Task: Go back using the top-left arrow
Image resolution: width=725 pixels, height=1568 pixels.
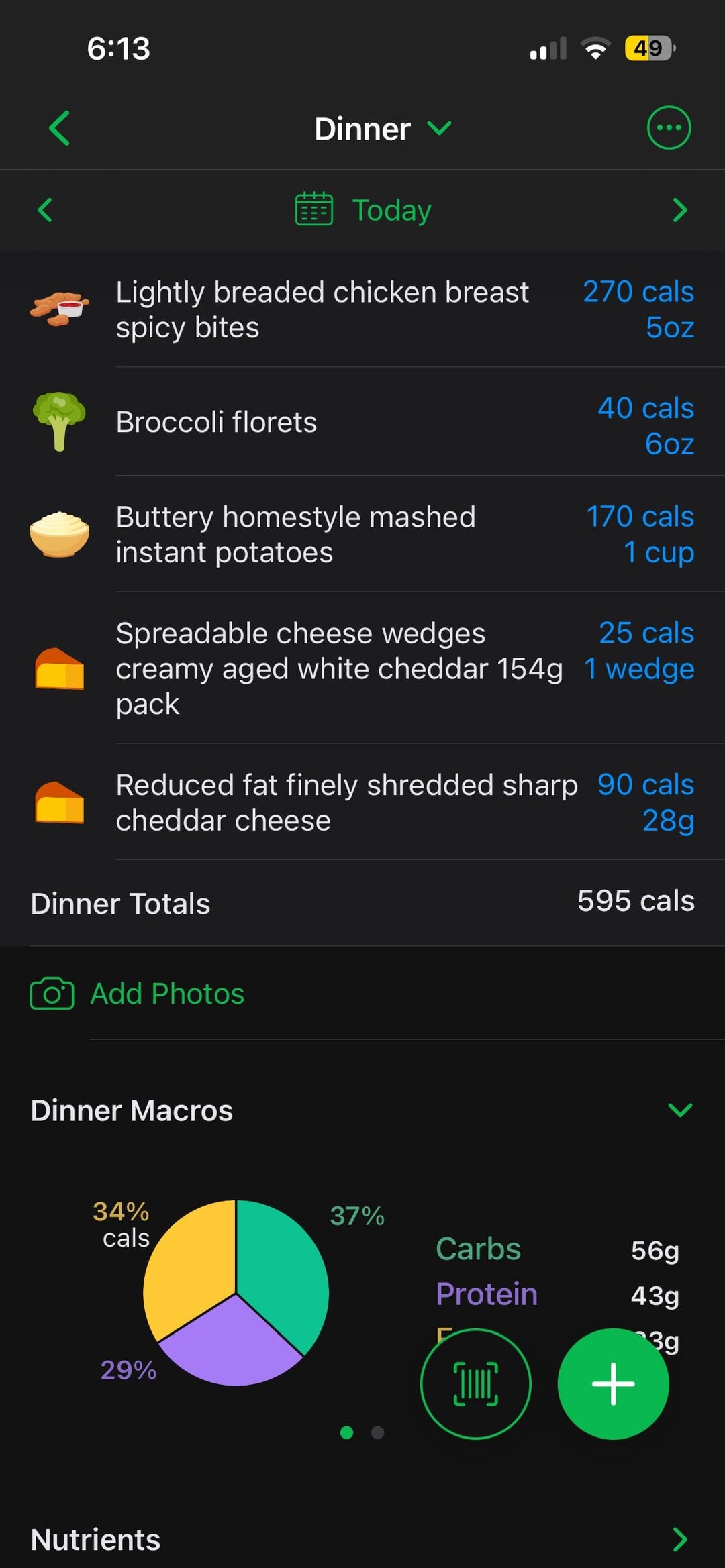Action: coord(59,128)
